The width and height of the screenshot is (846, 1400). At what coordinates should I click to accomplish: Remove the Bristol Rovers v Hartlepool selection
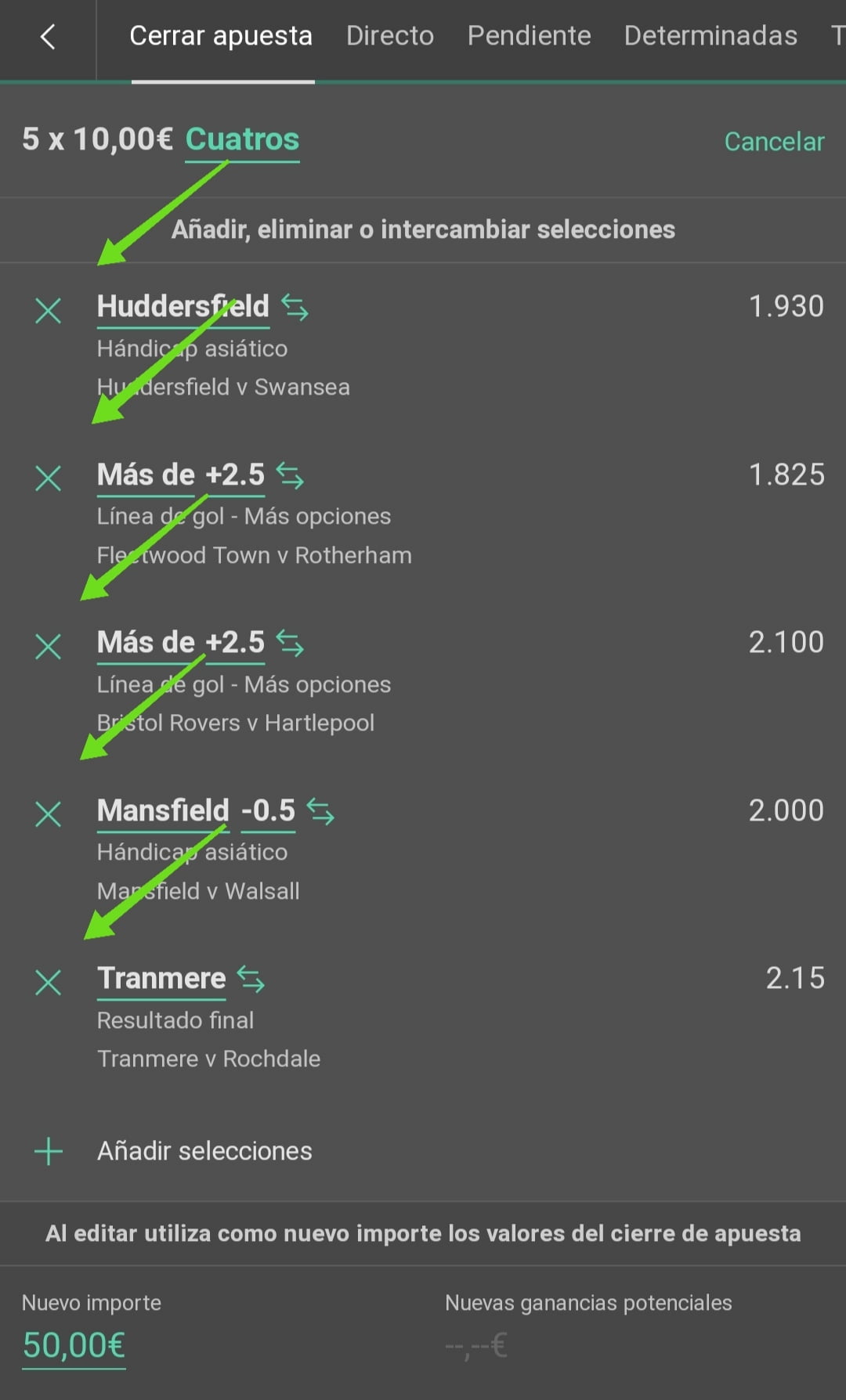[49, 647]
